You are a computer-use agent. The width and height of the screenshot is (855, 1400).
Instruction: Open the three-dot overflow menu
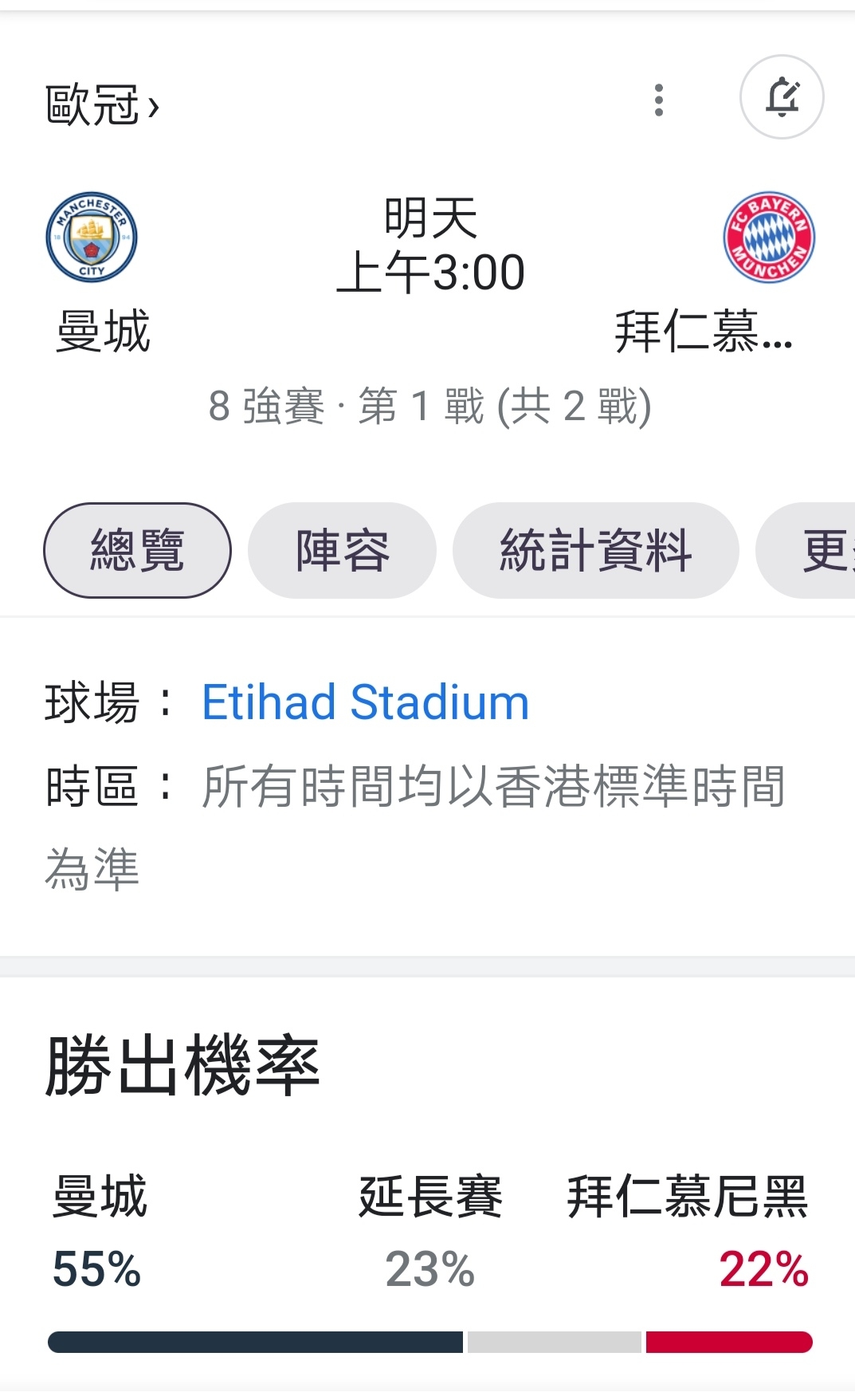pos(658,100)
